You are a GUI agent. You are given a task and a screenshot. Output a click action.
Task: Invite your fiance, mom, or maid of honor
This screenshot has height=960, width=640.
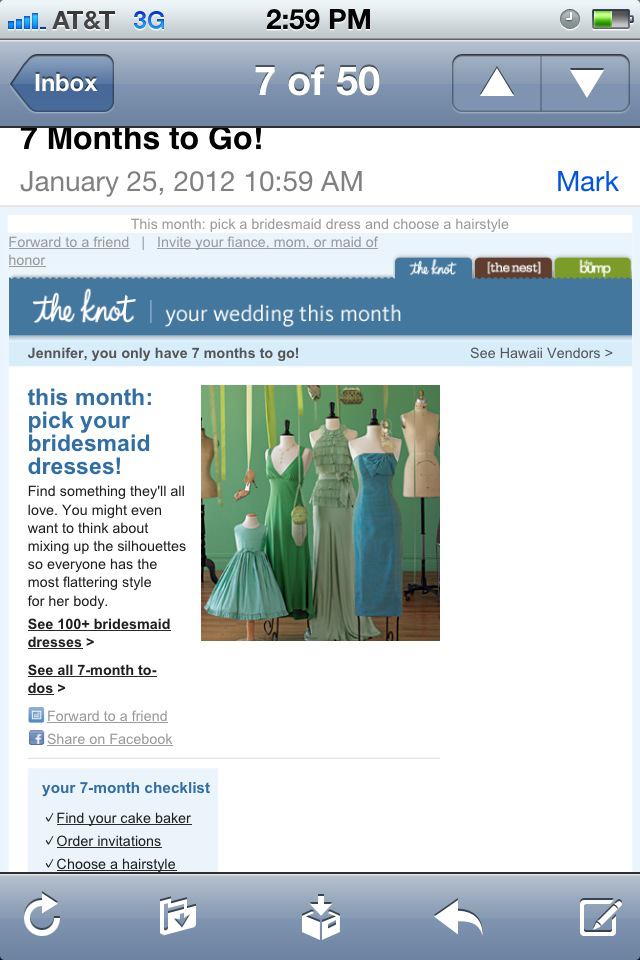click(x=267, y=242)
